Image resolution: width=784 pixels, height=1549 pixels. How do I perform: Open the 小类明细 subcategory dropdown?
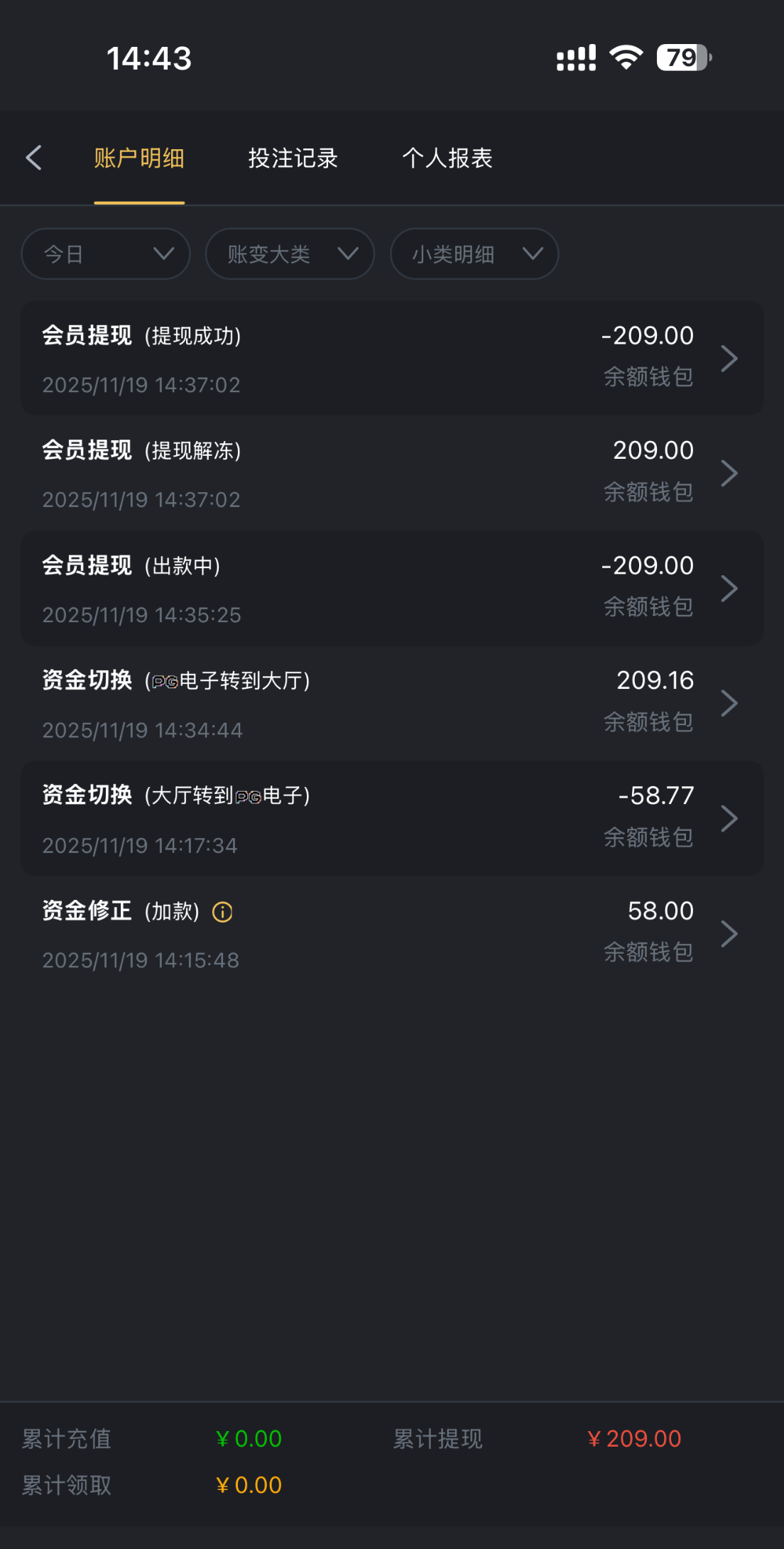point(473,254)
